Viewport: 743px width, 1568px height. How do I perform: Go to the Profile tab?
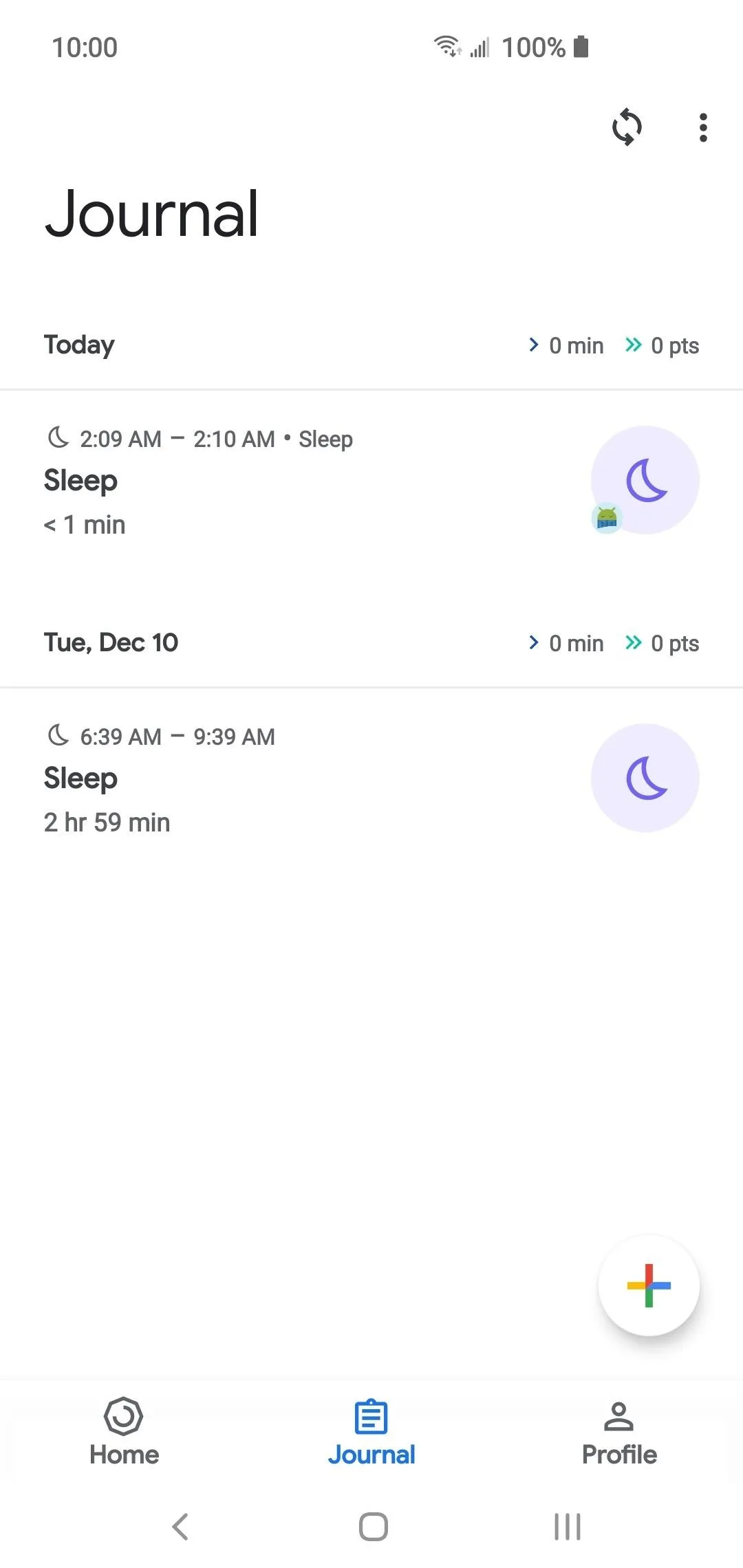619,1433
